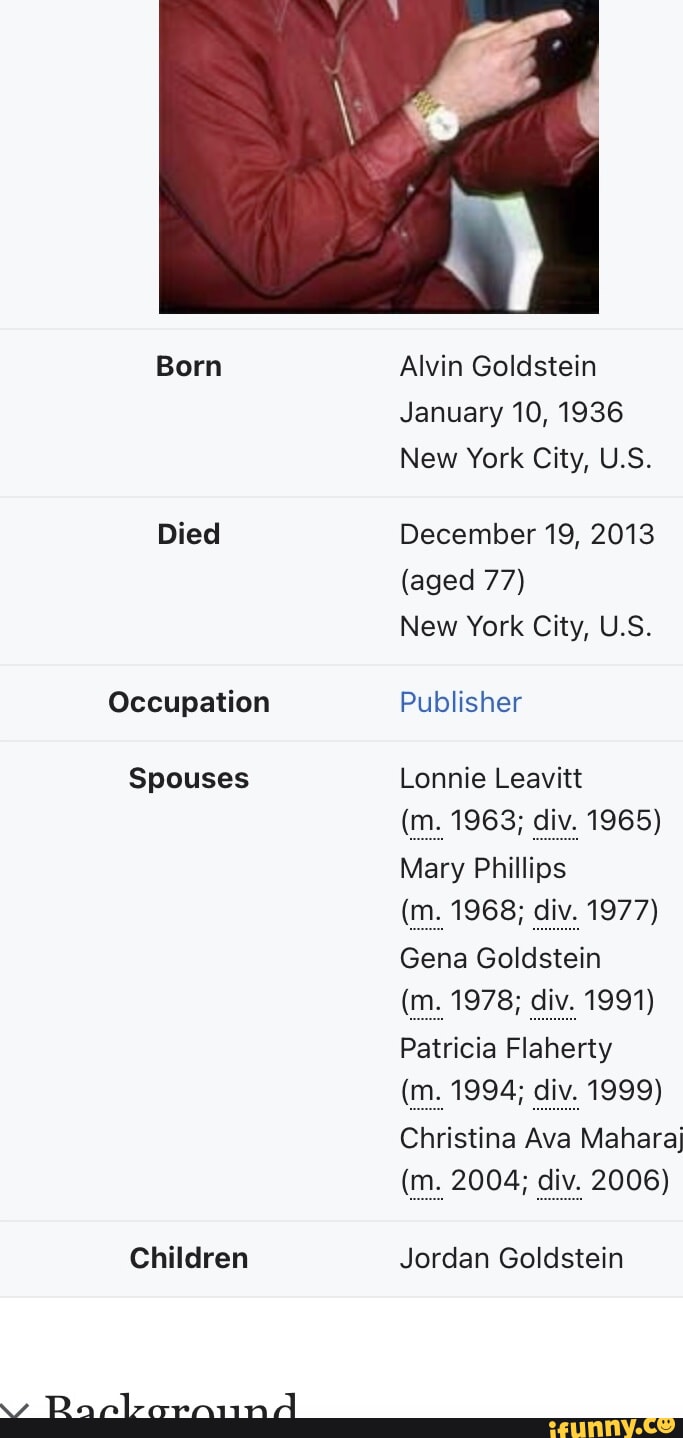683x1438 pixels.
Task: Open the Publisher occupation link
Action: coord(460,702)
